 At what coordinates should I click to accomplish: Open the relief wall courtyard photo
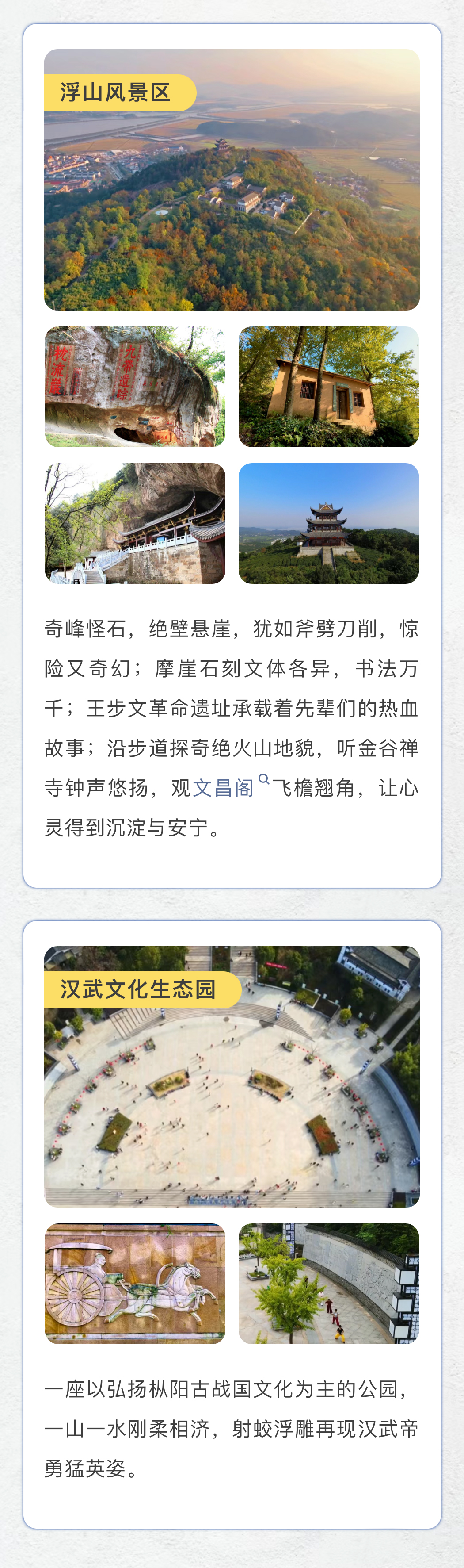pos(328,1283)
